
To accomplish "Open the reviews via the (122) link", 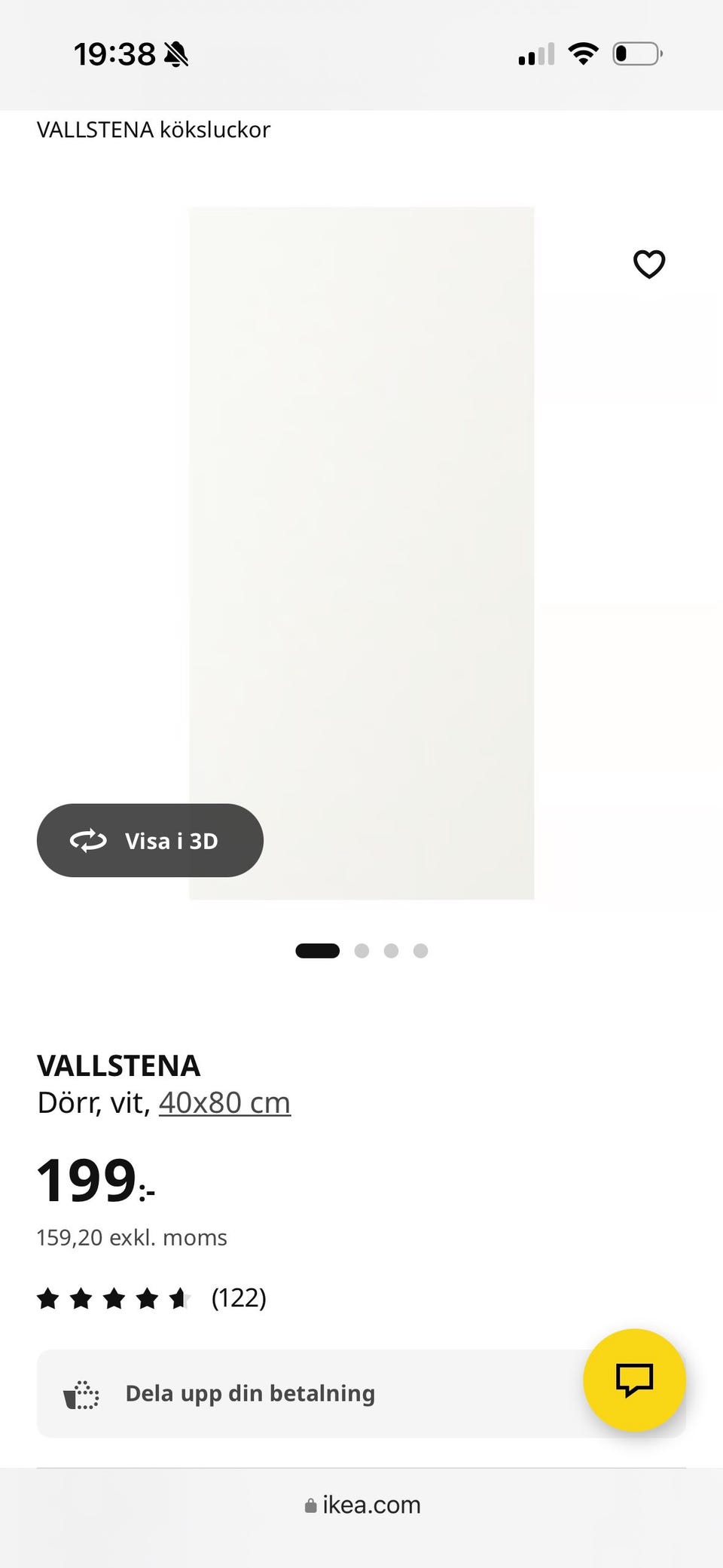I will pos(239,1298).
